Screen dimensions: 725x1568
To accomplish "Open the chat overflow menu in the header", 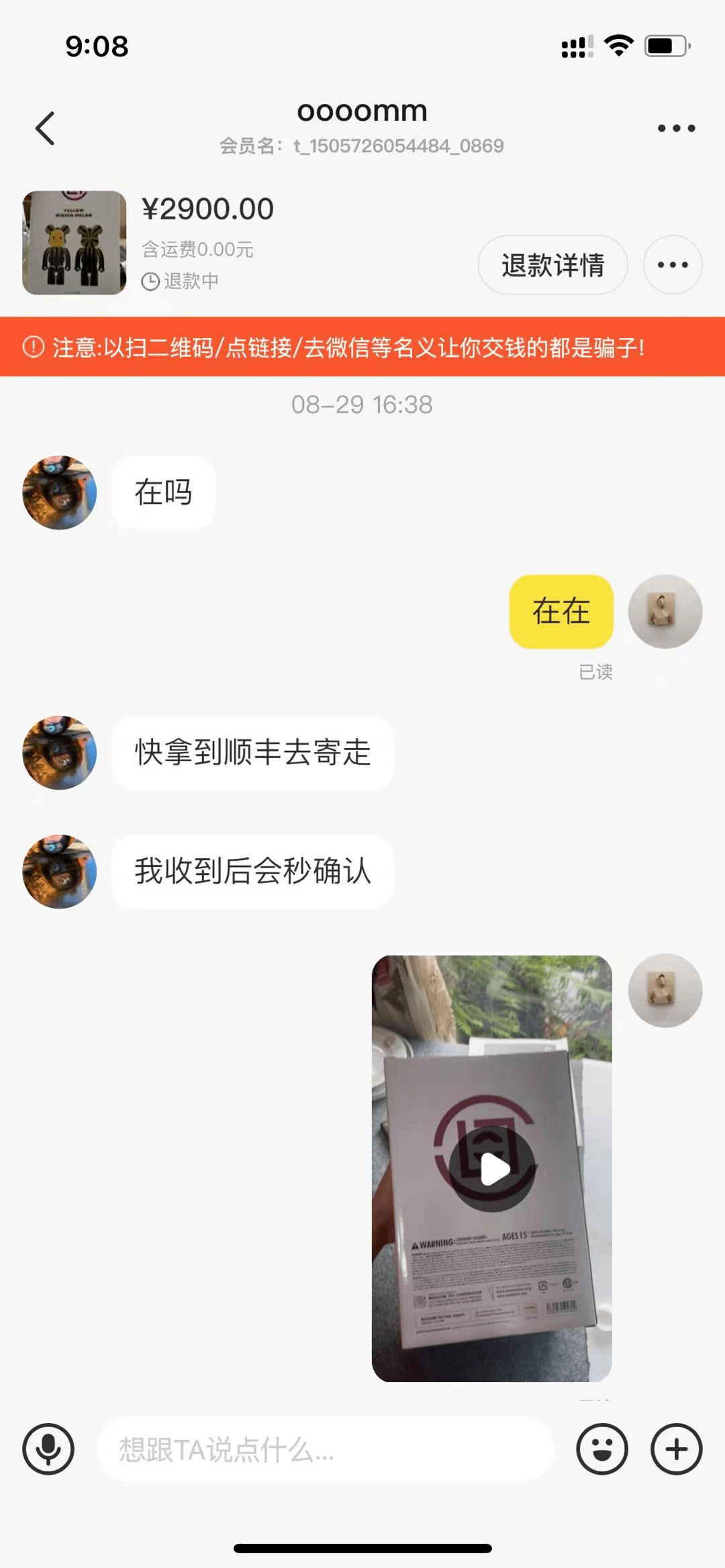I will click(x=676, y=128).
